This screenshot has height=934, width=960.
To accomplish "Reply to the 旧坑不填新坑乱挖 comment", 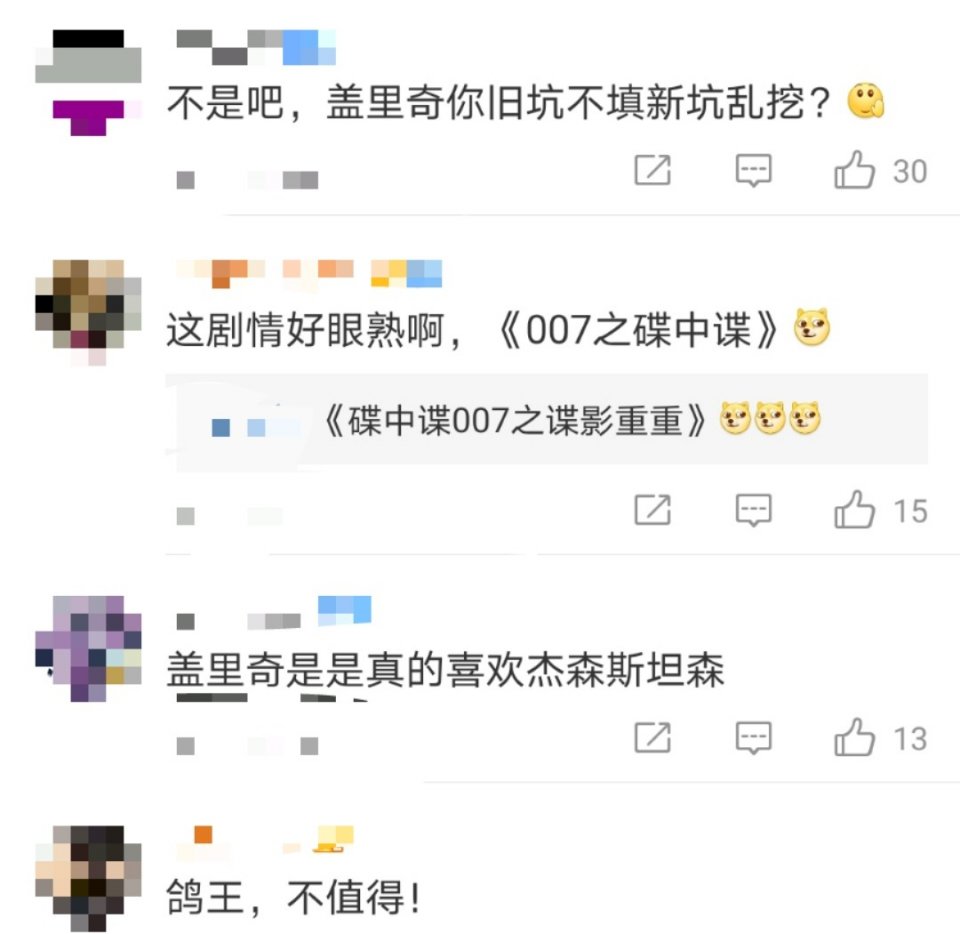I will coord(753,172).
